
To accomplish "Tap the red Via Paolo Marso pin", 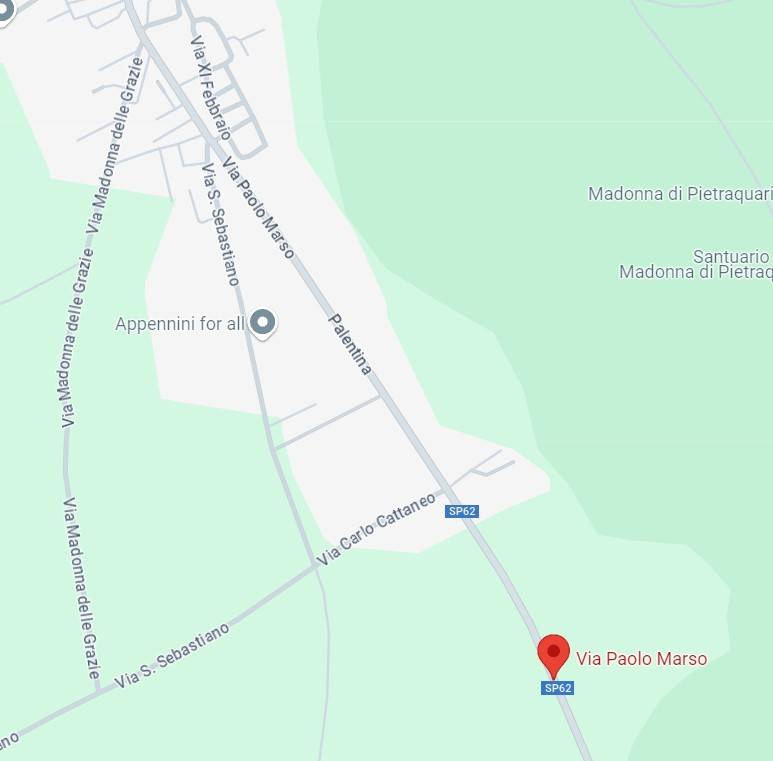I will (x=553, y=654).
